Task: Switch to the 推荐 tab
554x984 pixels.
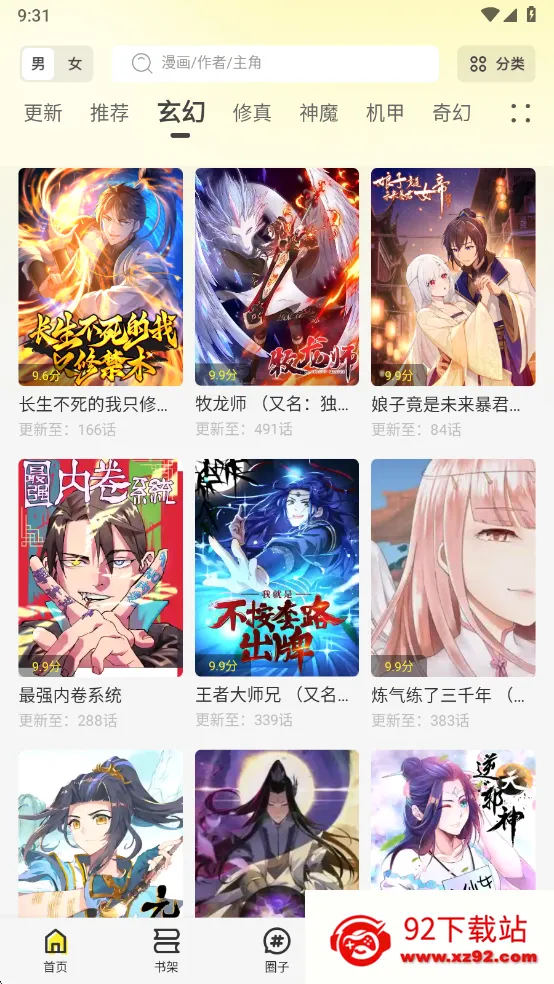Action: point(110,113)
